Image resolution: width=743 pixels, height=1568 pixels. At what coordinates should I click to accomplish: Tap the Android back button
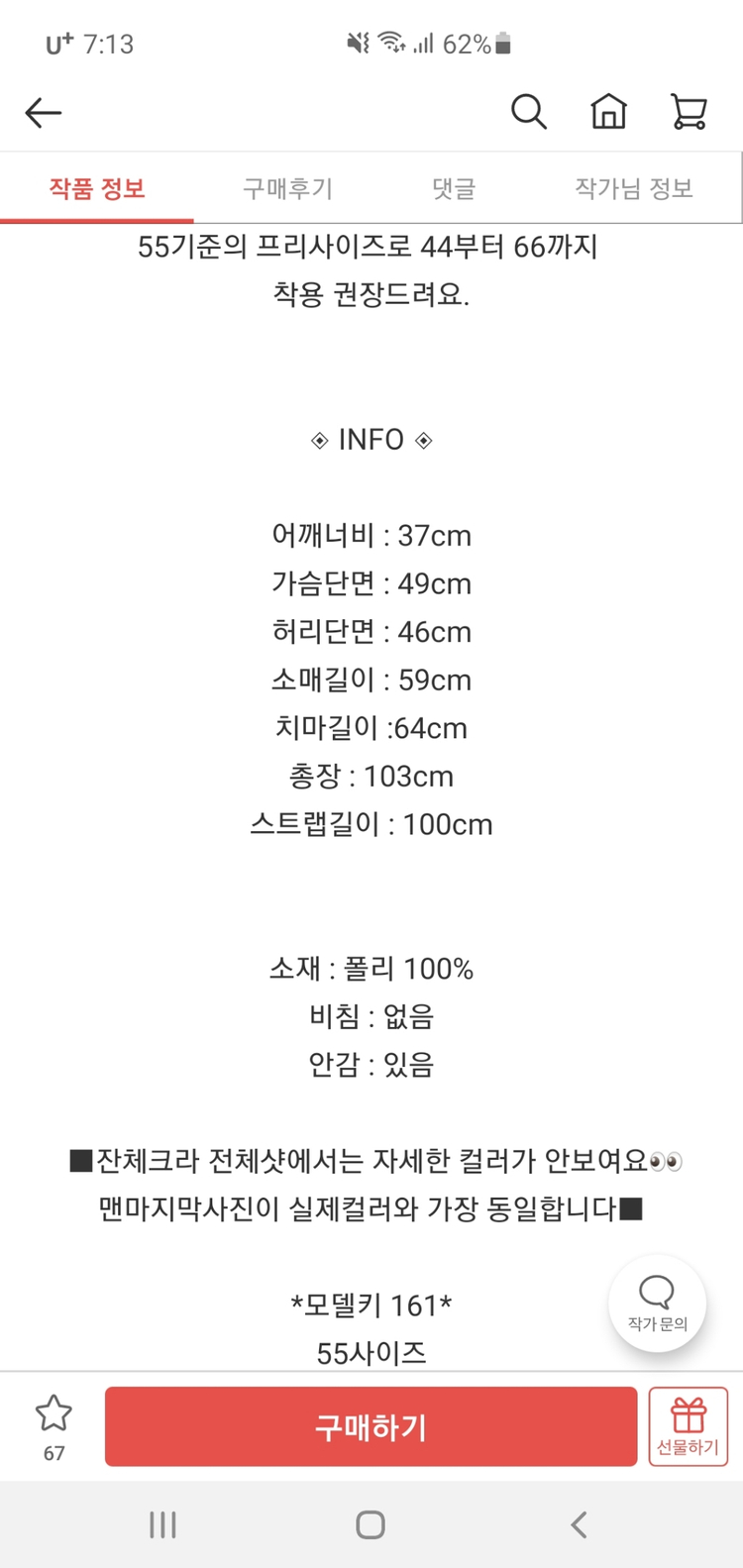click(x=580, y=1523)
